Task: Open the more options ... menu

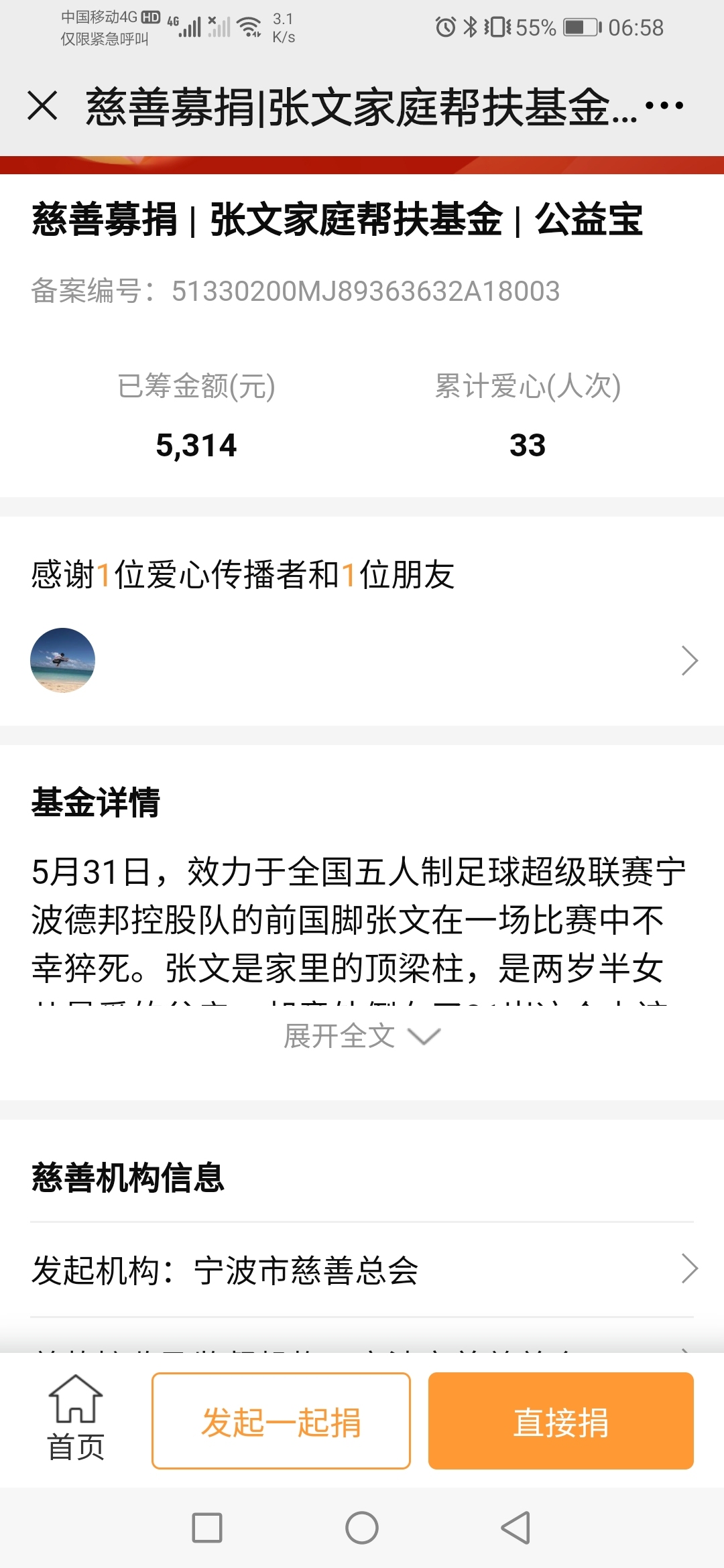Action: (x=664, y=106)
